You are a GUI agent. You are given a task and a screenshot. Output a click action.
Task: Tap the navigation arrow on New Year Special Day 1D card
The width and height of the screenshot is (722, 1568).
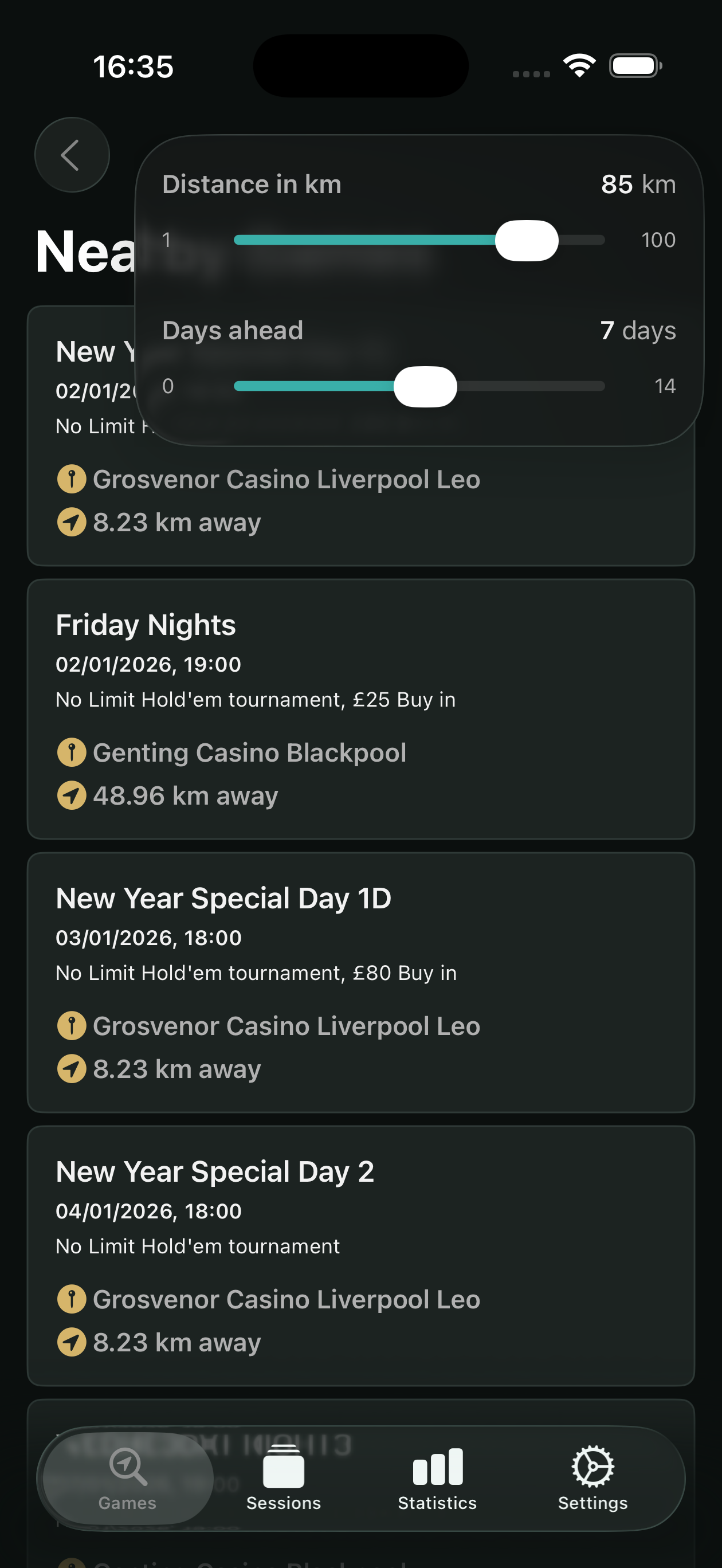pos(71,1068)
